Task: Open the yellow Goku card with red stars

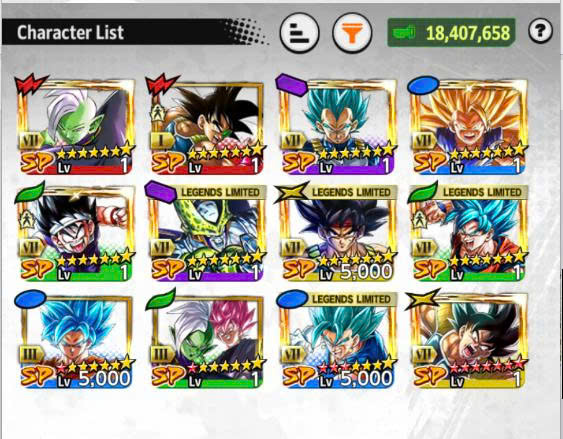Action: [x=468, y=340]
